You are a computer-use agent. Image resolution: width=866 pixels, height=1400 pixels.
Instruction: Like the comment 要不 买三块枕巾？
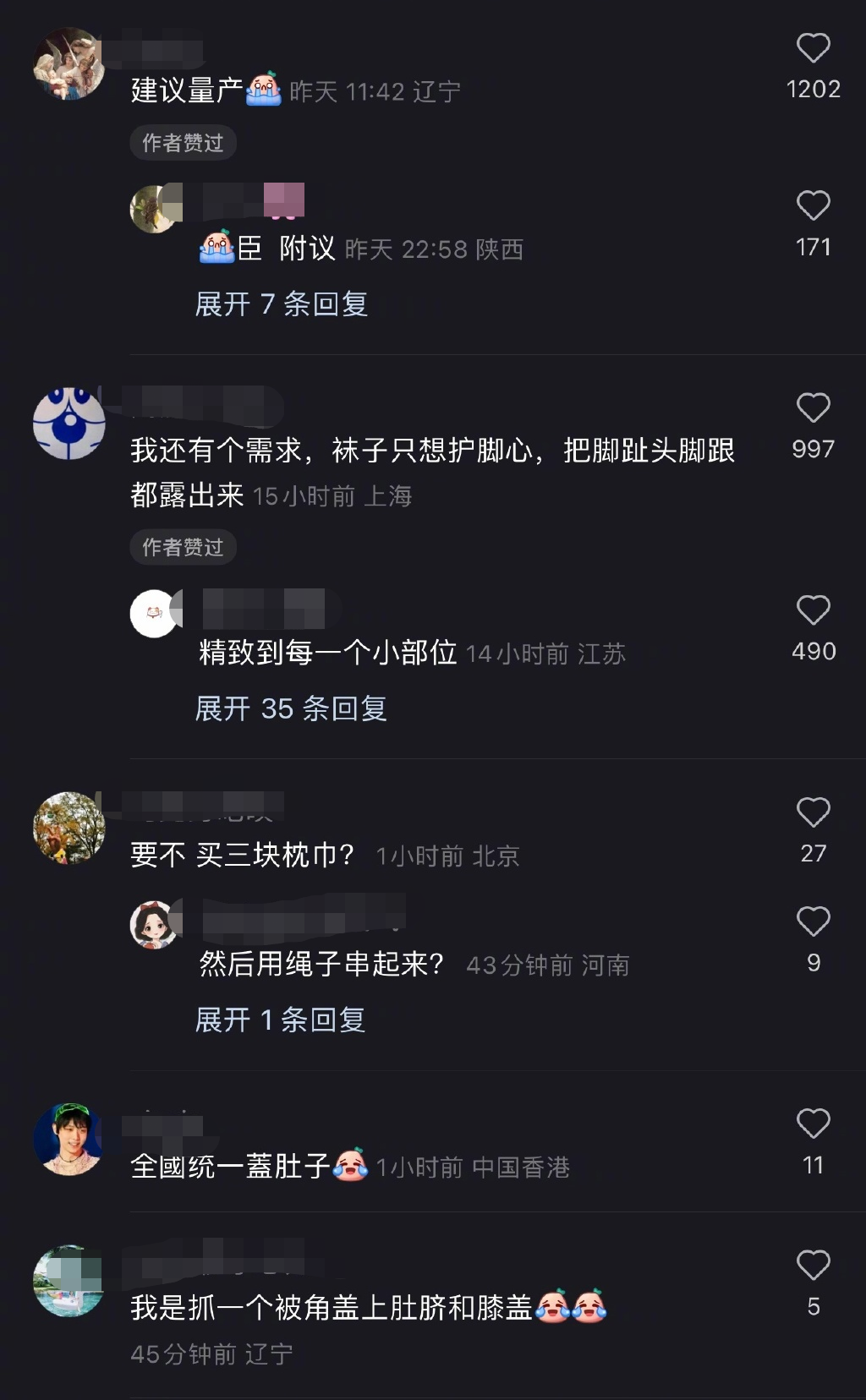(813, 812)
